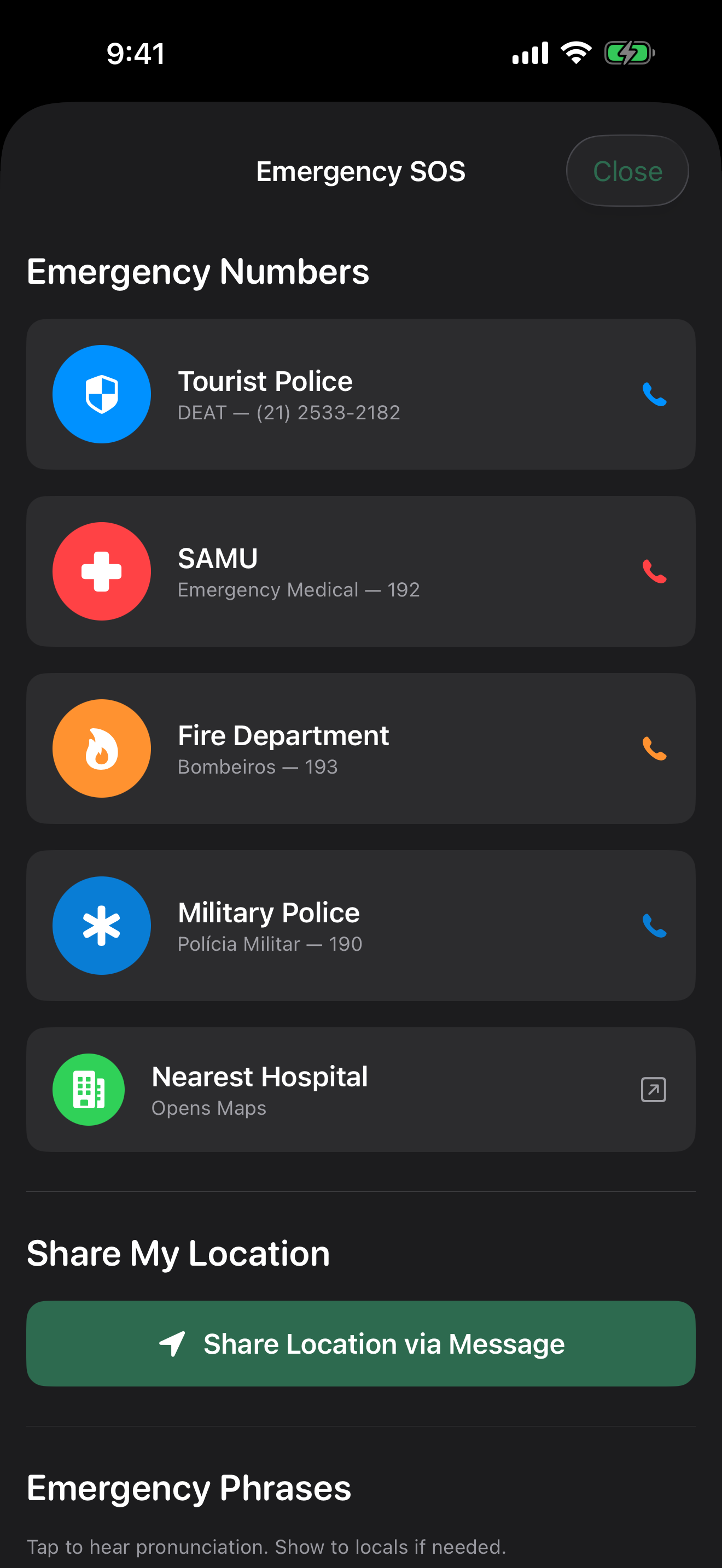This screenshot has width=722, height=1568.
Task: Tap the SAMU medical cross icon
Action: tap(102, 571)
